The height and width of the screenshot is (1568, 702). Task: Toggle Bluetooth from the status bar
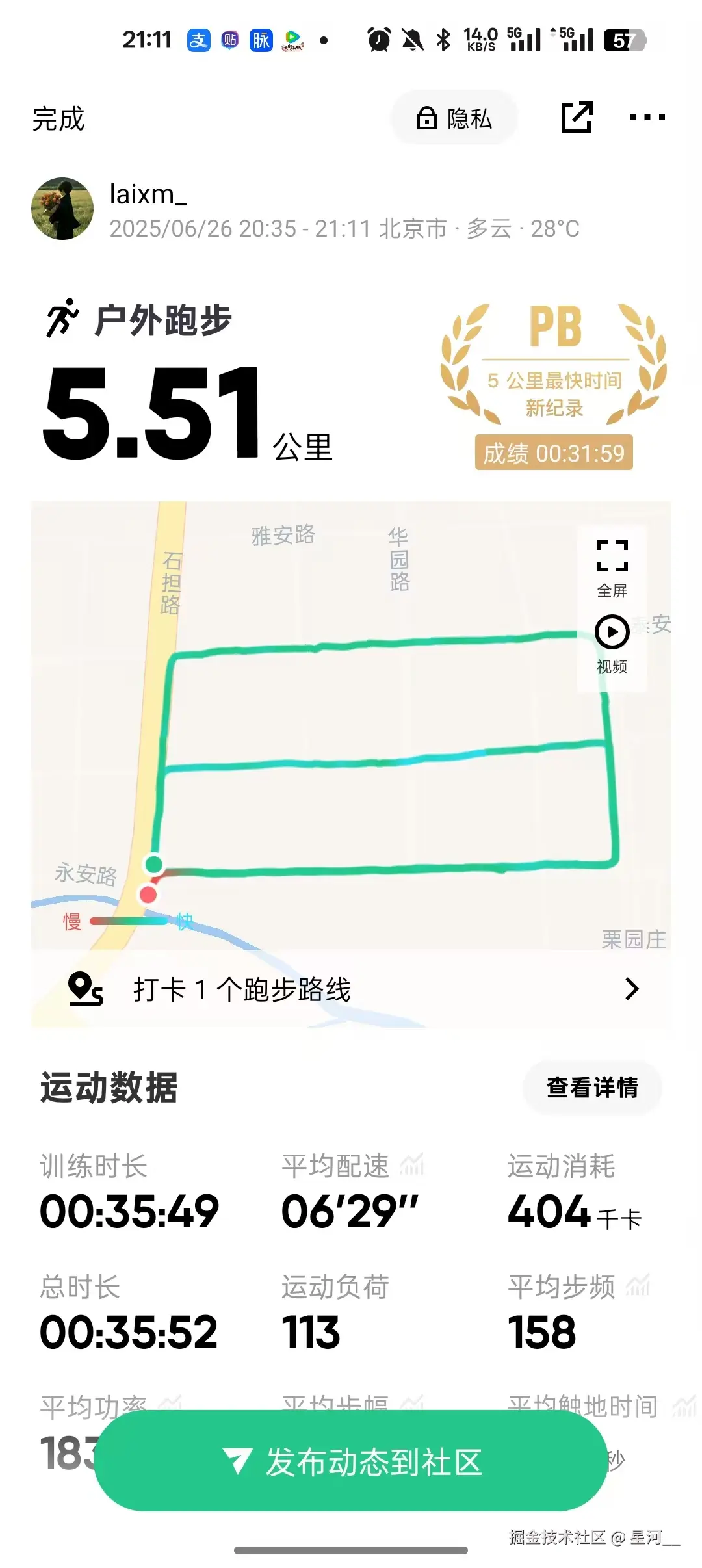pyautogui.click(x=443, y=39)
